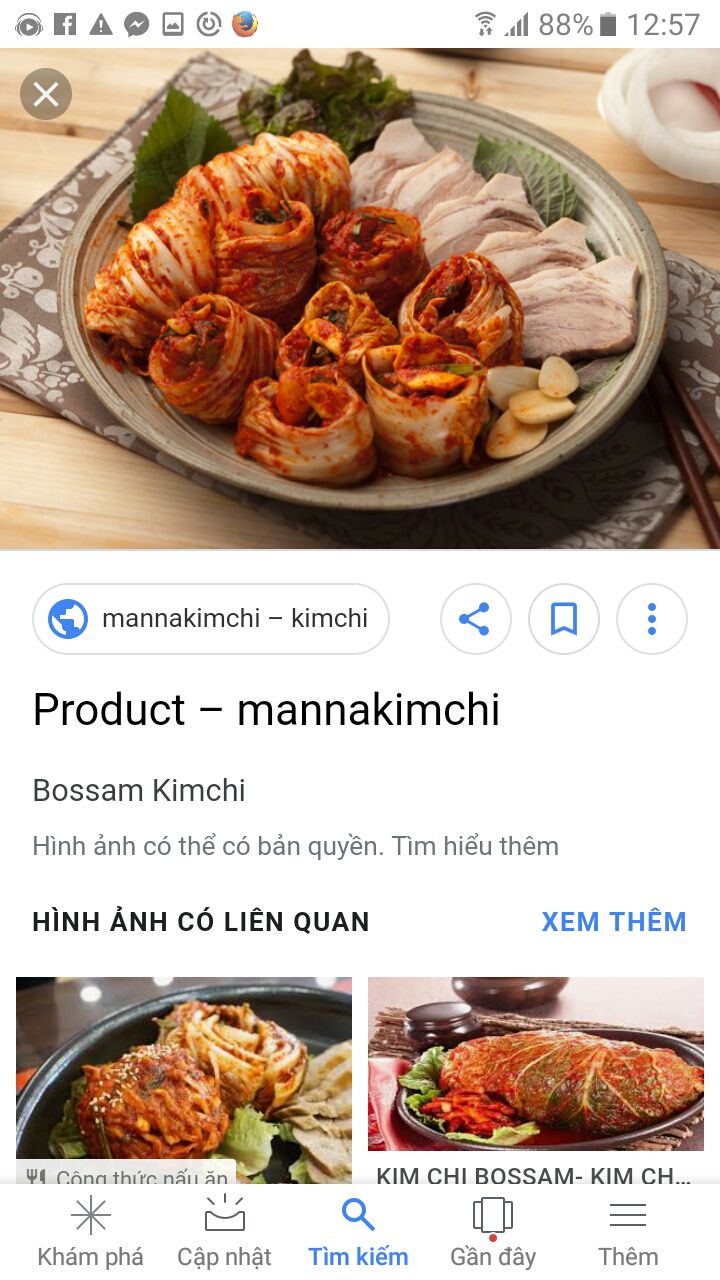Share this Bossam Kimchi image
720x1280 pixels.
point(475,619)
